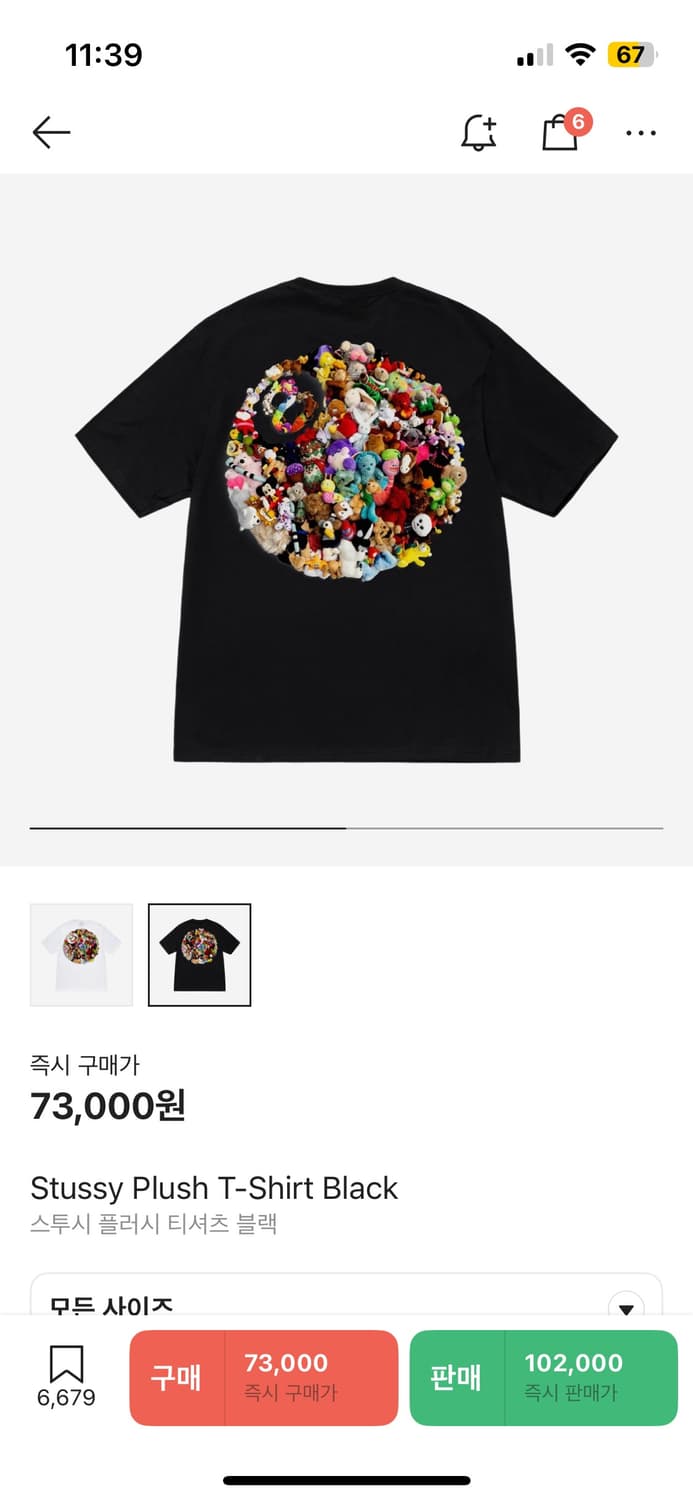Open the main black t-shirt product image

click(x=346, y=520)
